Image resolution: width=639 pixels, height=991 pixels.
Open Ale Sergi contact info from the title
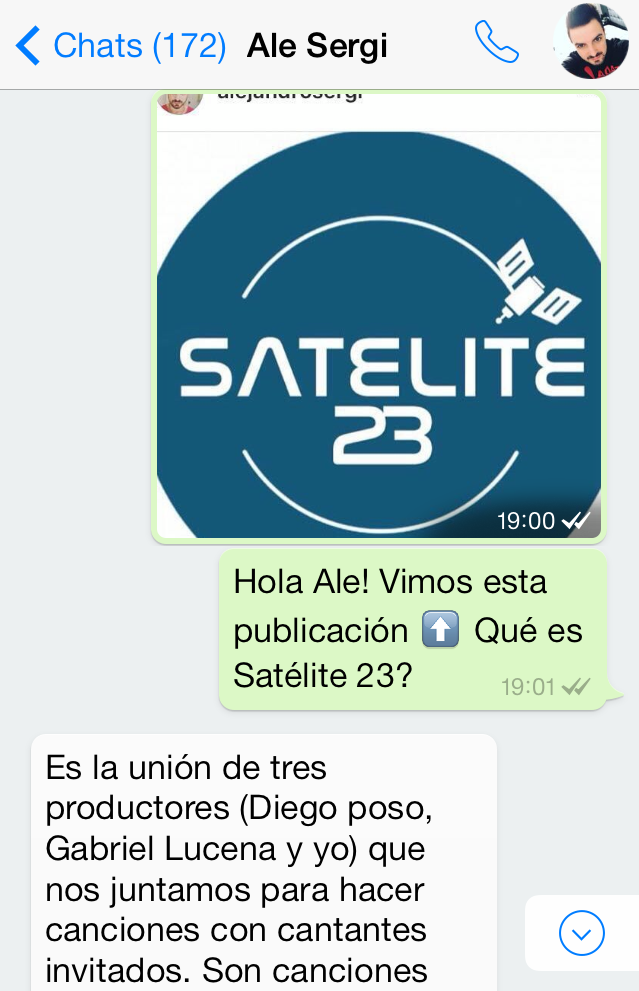point(317,45)
